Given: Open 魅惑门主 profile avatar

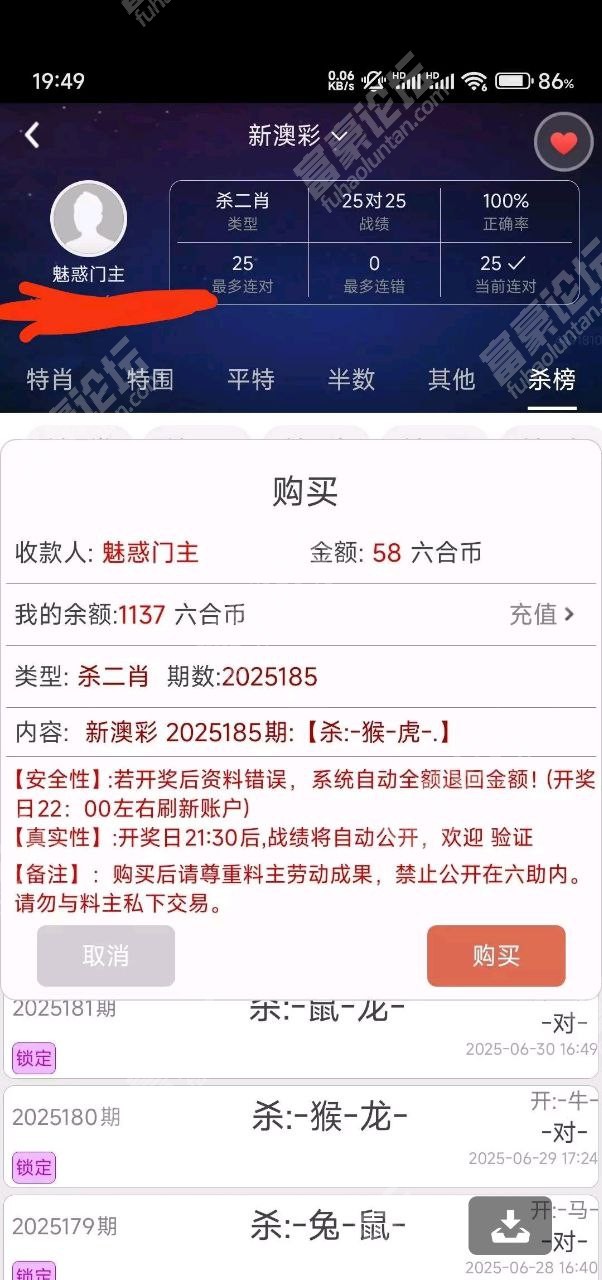Looking at the screenshot, I should click(x=88, y=219).
